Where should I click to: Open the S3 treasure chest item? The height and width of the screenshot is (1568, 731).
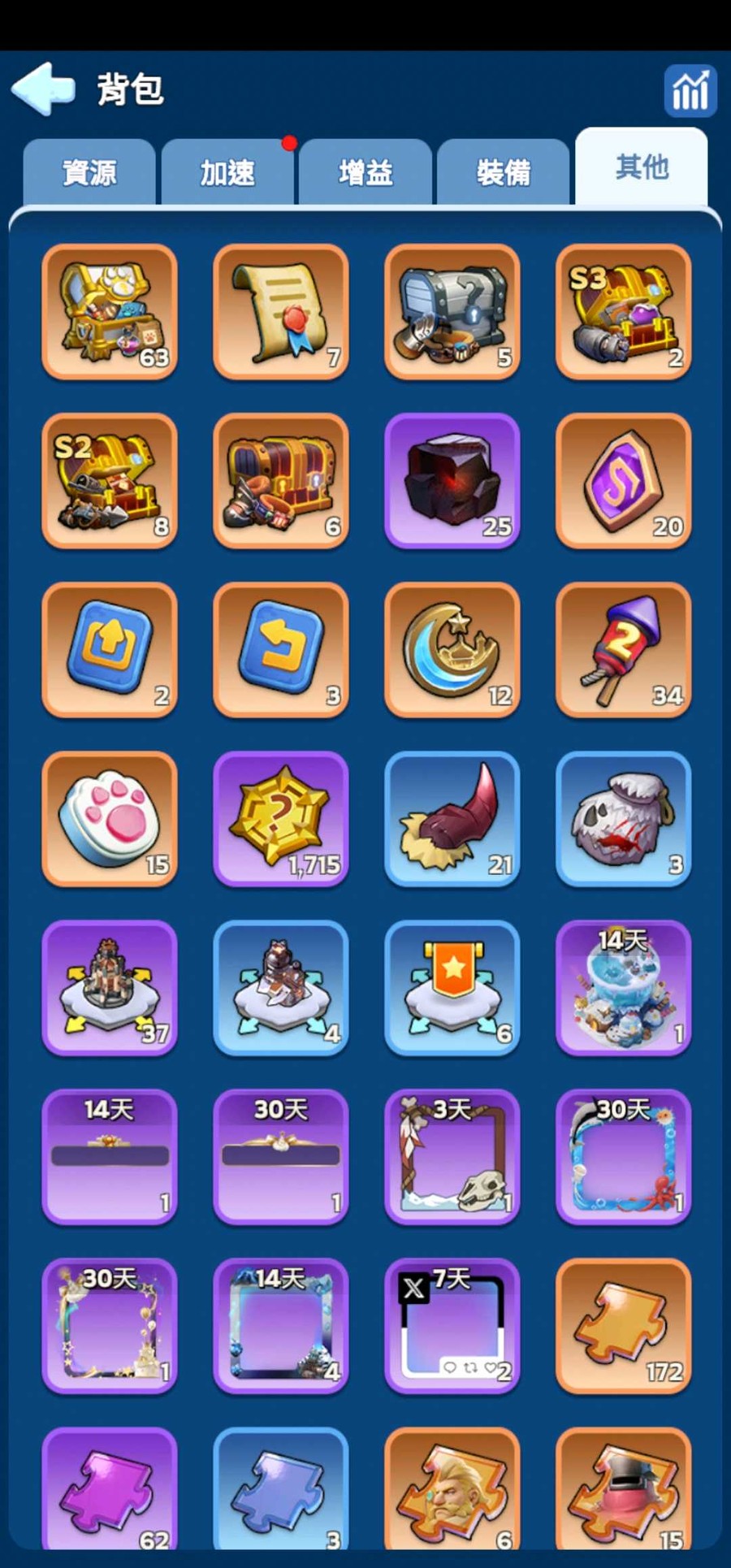(623, 312)
